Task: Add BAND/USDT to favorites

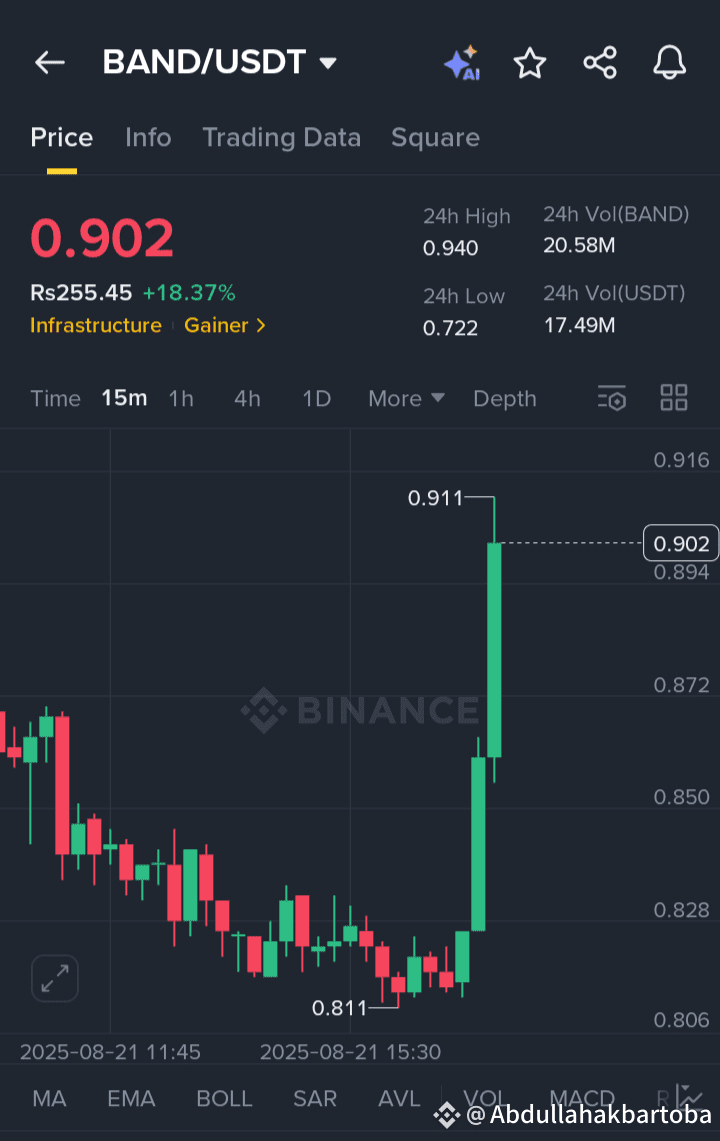Action: (x=530, y=63)
